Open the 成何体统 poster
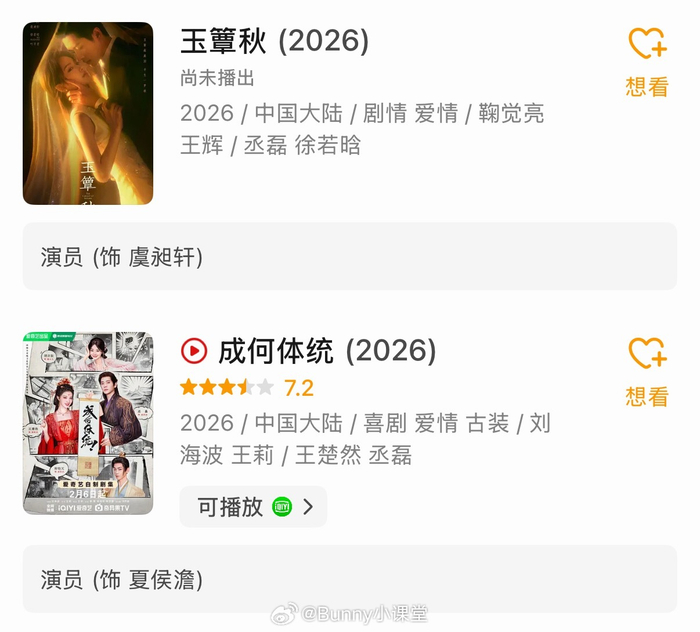The height and width of the screenshot is (632, 700). coord(88,423)
